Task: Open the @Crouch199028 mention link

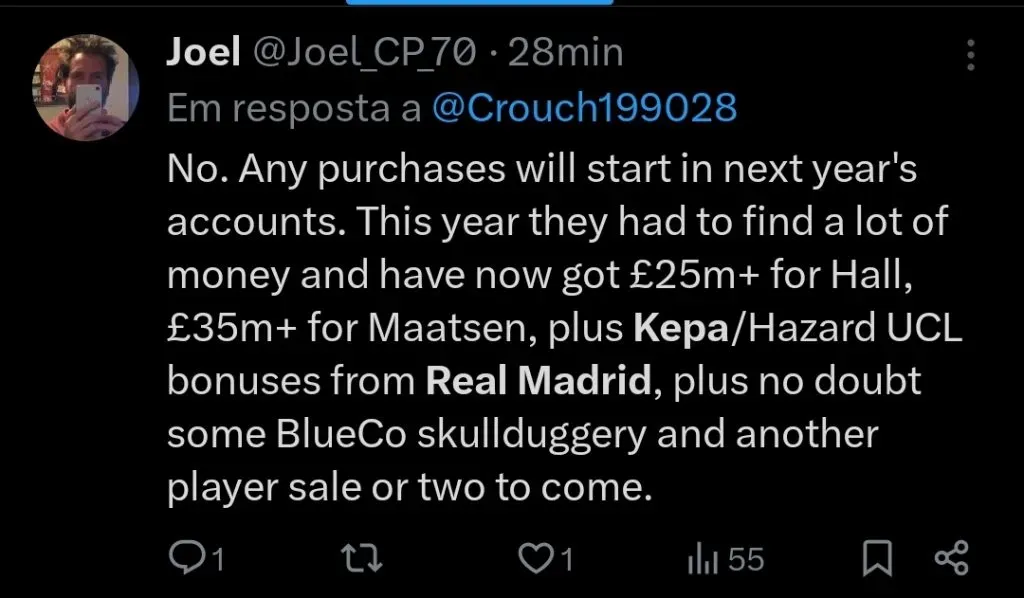Action: tap(584, 108)
